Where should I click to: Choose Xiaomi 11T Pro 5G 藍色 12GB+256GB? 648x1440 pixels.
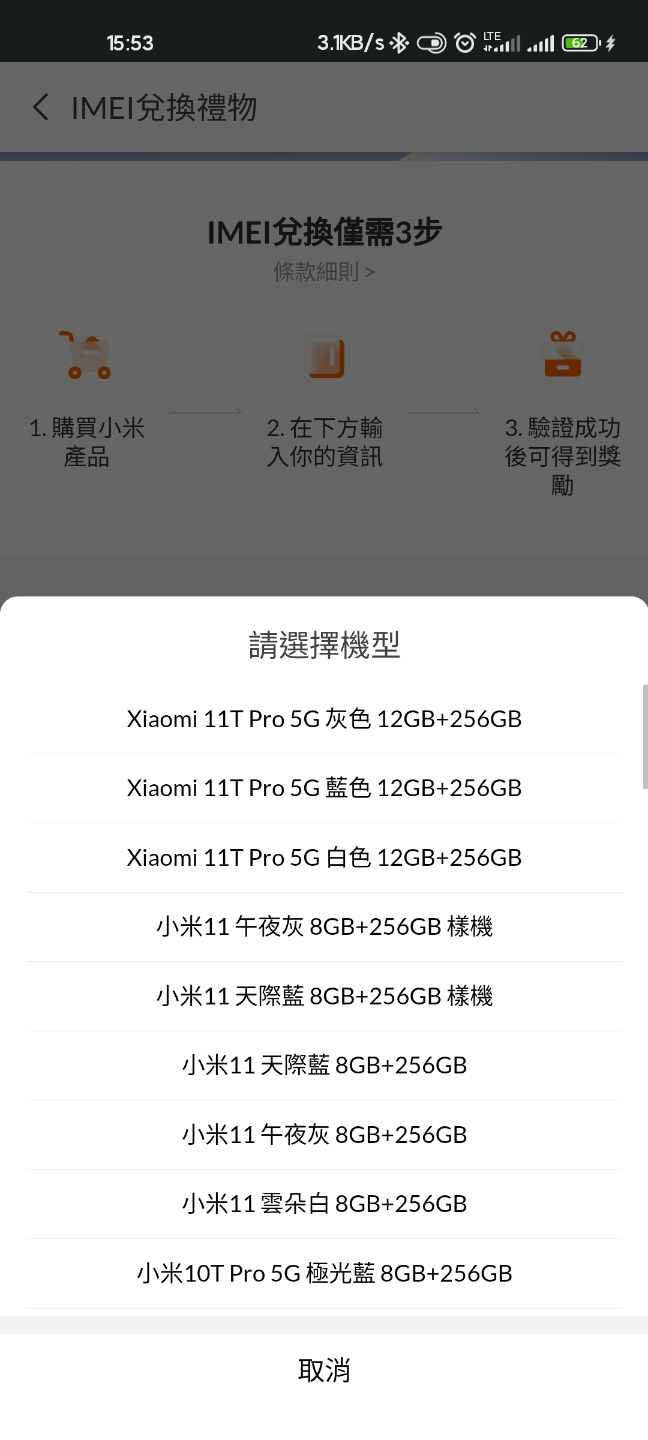[x=324, y=788]
